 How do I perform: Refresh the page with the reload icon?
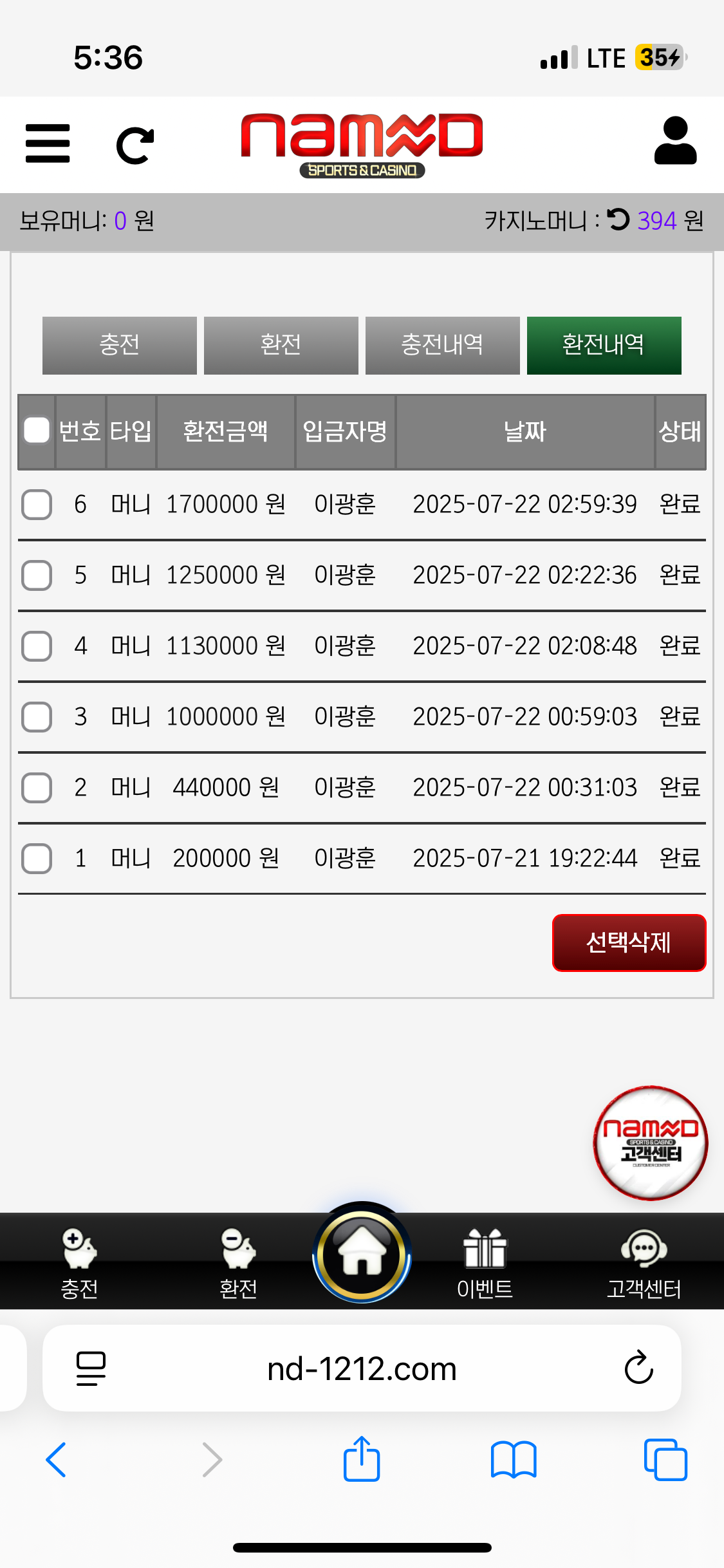click(x=135, y=145)
